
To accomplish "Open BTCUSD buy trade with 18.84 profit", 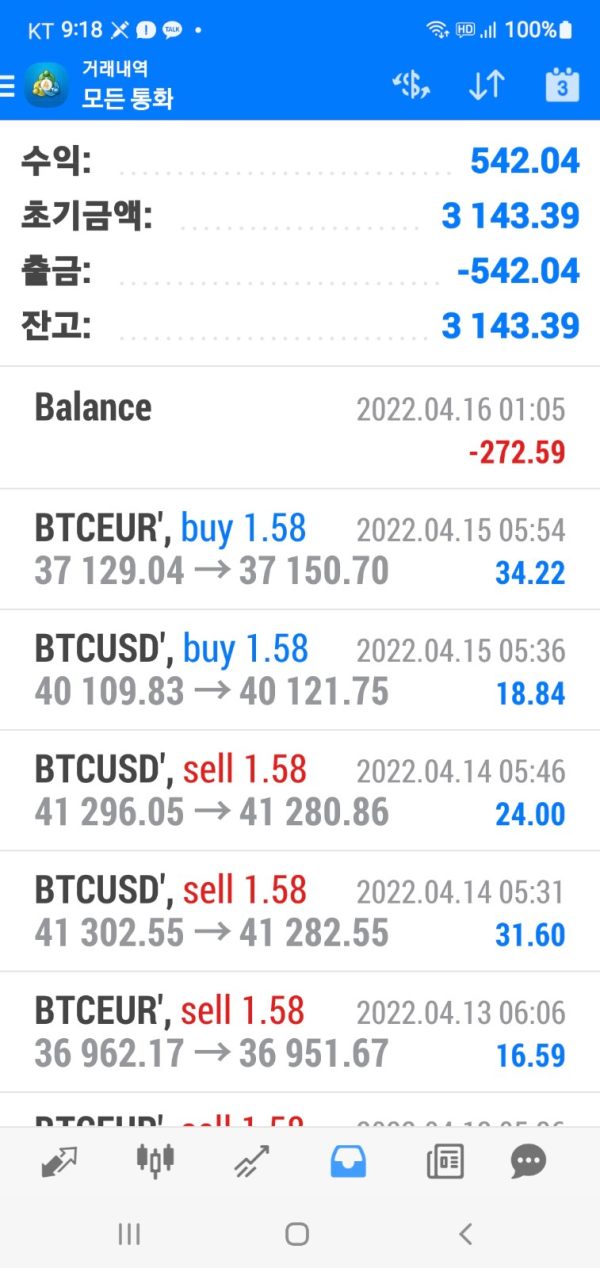I will (x=300, y=670).
